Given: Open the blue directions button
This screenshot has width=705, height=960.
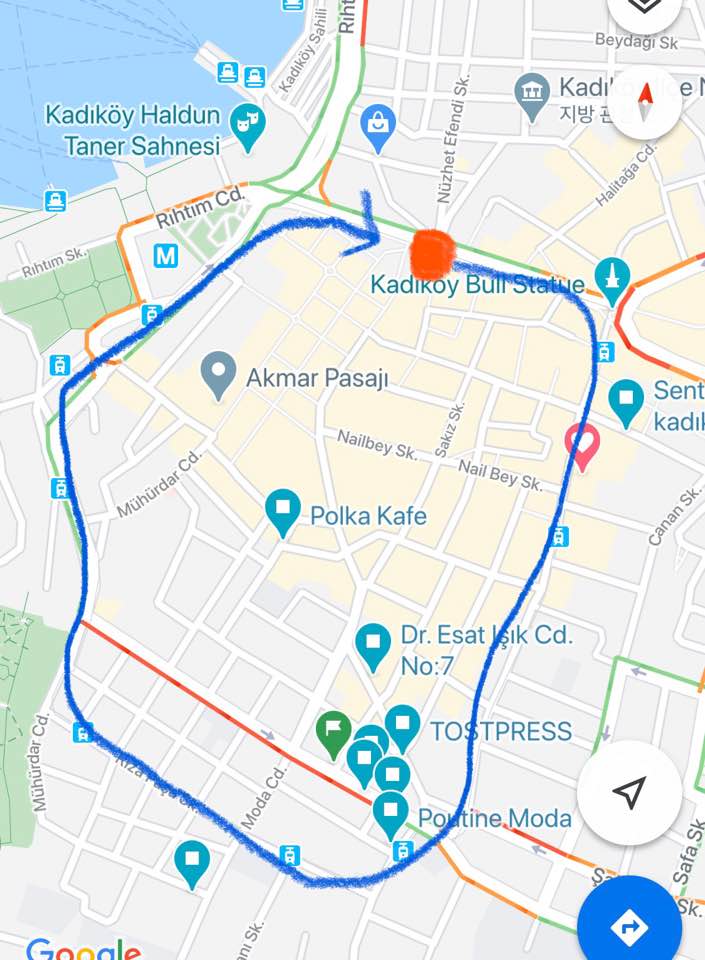Looking at the screenshot, I should 631,927.
